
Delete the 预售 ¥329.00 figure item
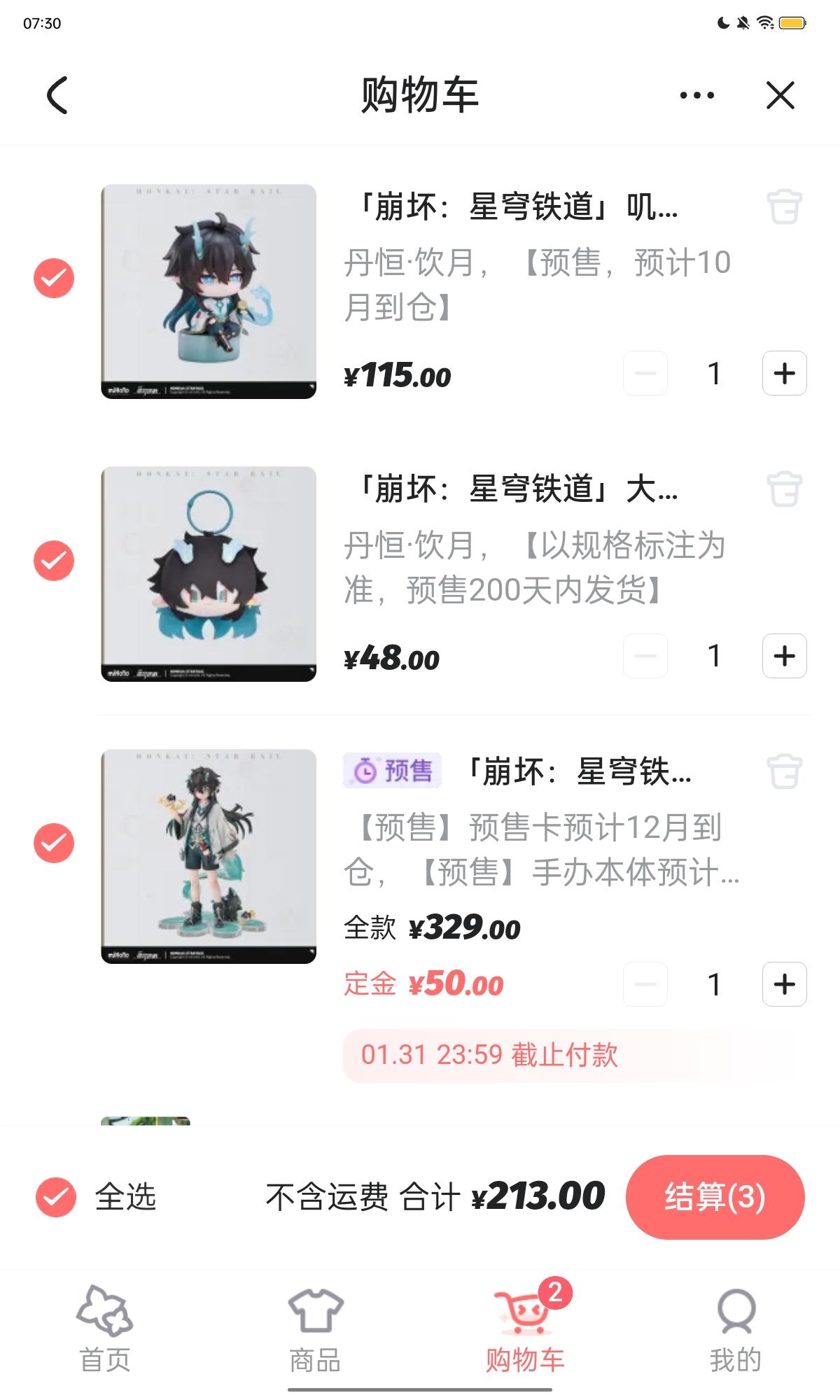tap(784, 771)
